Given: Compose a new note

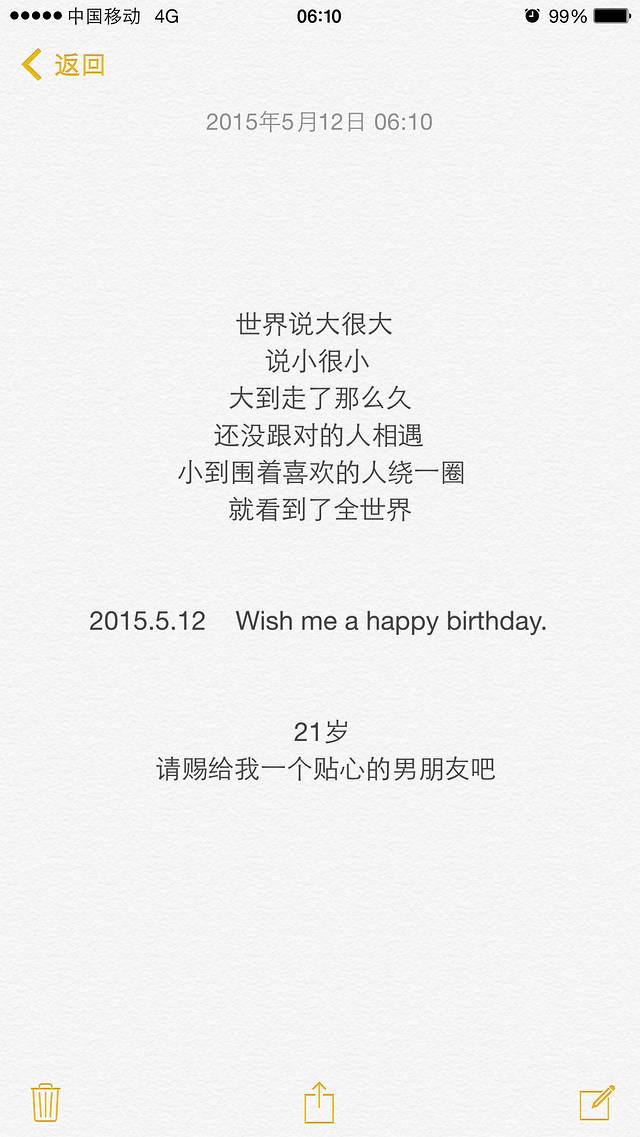Looking at the screenshot, I should pyautogui.click(x=597, y=1102).
